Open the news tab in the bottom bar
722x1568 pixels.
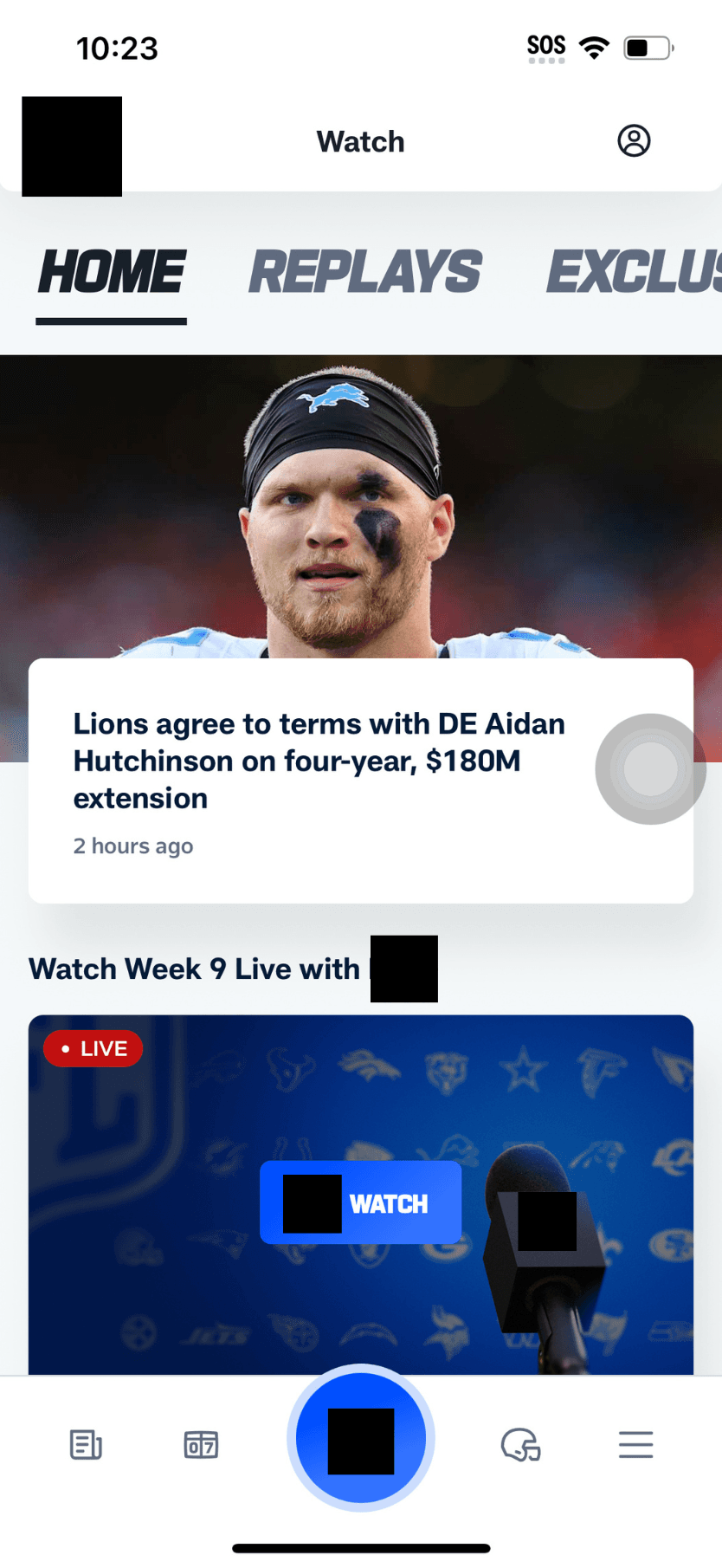[86, 1445]
